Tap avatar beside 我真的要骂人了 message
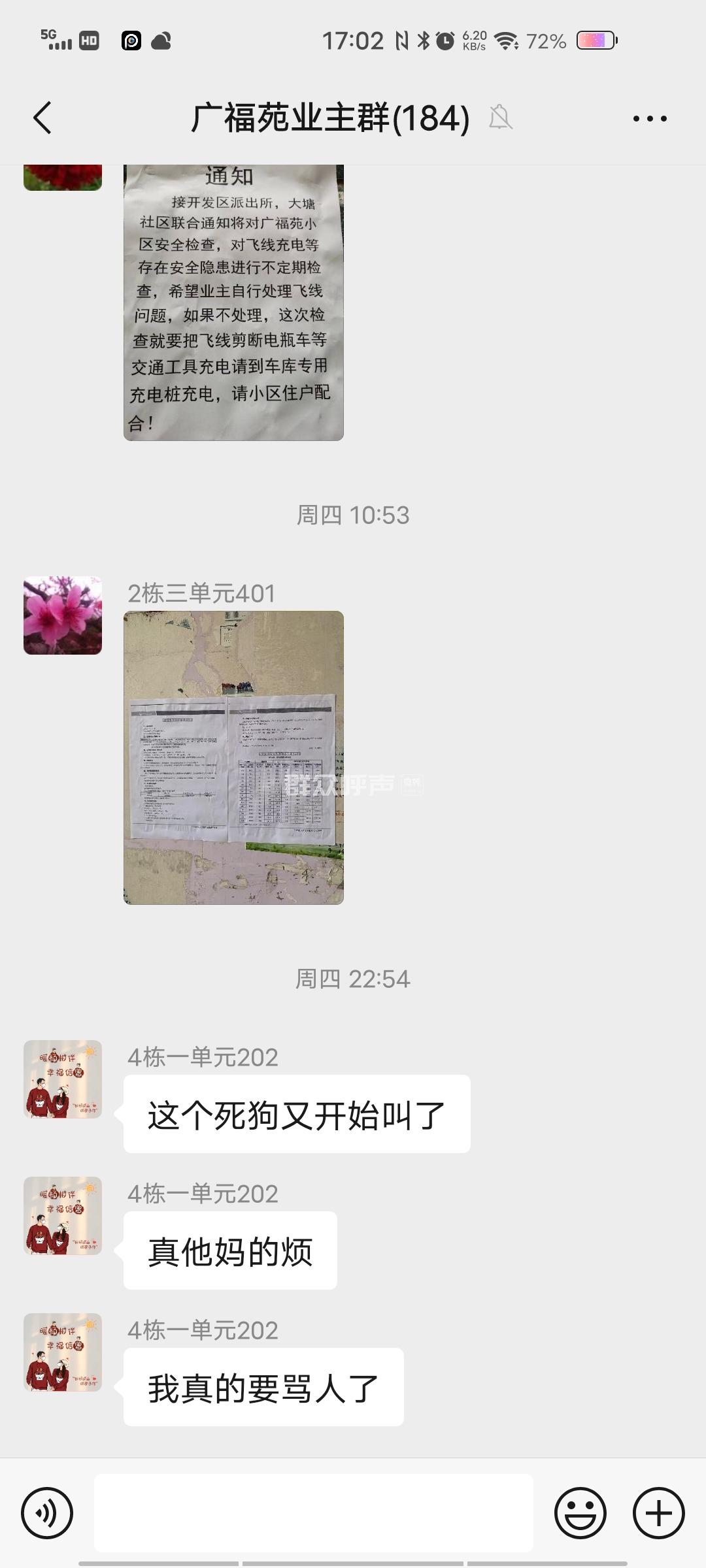 coord(63,1352)
